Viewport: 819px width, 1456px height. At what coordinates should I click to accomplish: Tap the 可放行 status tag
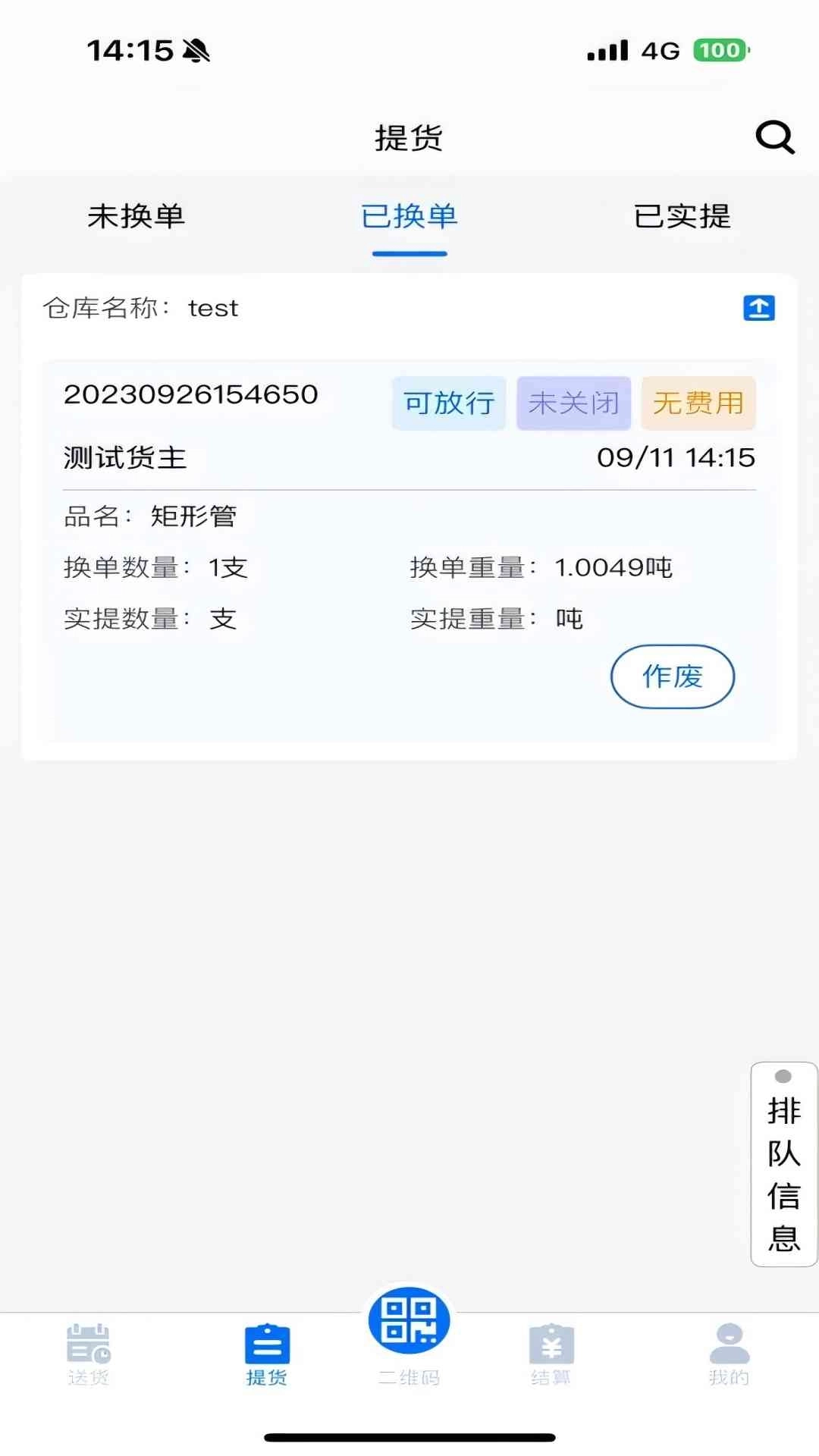[447, 403]
